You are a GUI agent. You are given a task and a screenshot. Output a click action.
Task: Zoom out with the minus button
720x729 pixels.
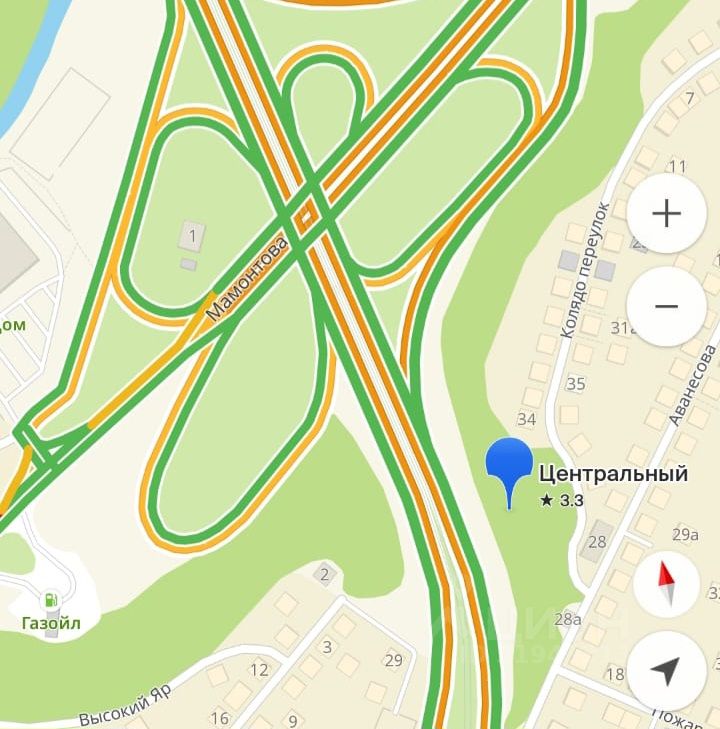coord(666,306)
